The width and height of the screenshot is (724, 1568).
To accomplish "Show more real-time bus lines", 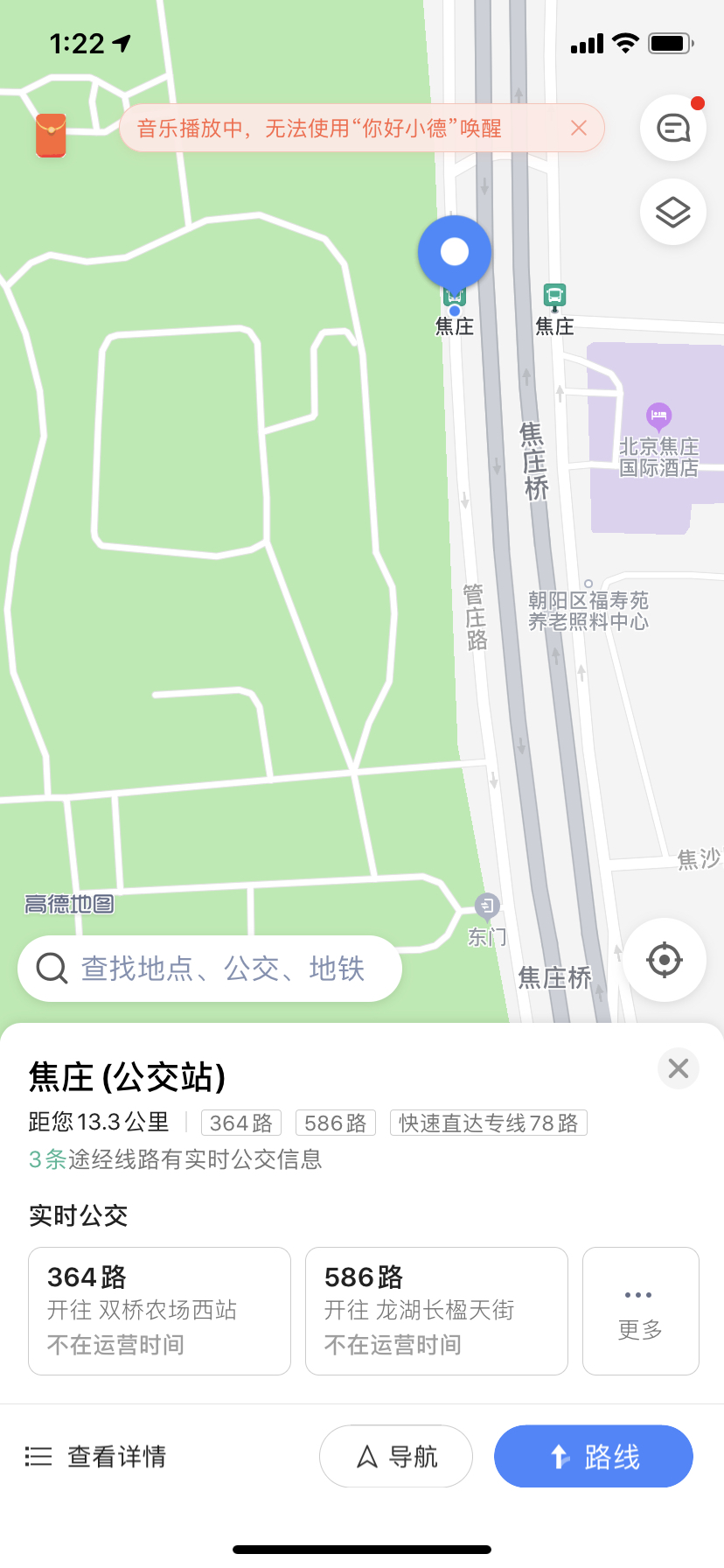I will coord(640,1311).
